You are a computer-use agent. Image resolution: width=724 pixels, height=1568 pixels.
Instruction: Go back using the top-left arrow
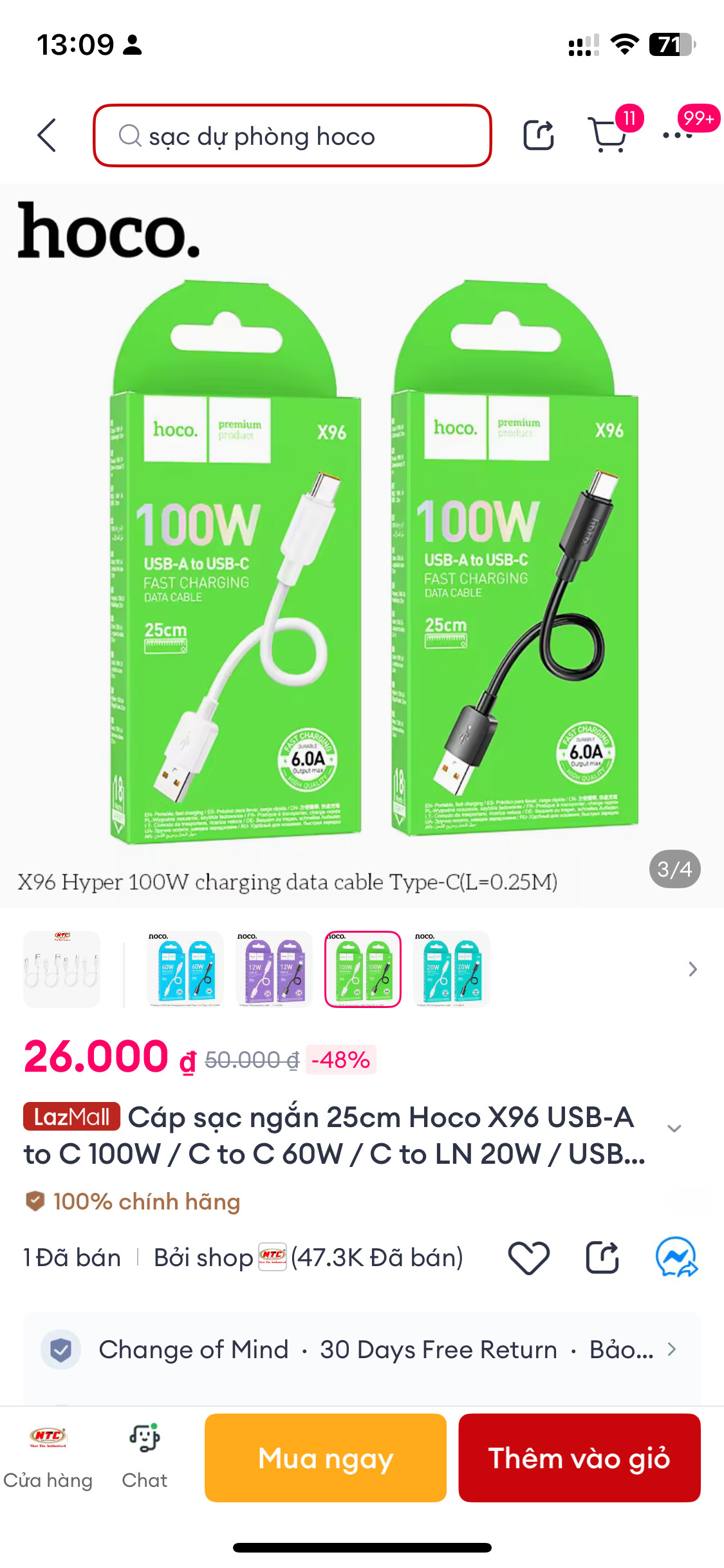[47, 136]
